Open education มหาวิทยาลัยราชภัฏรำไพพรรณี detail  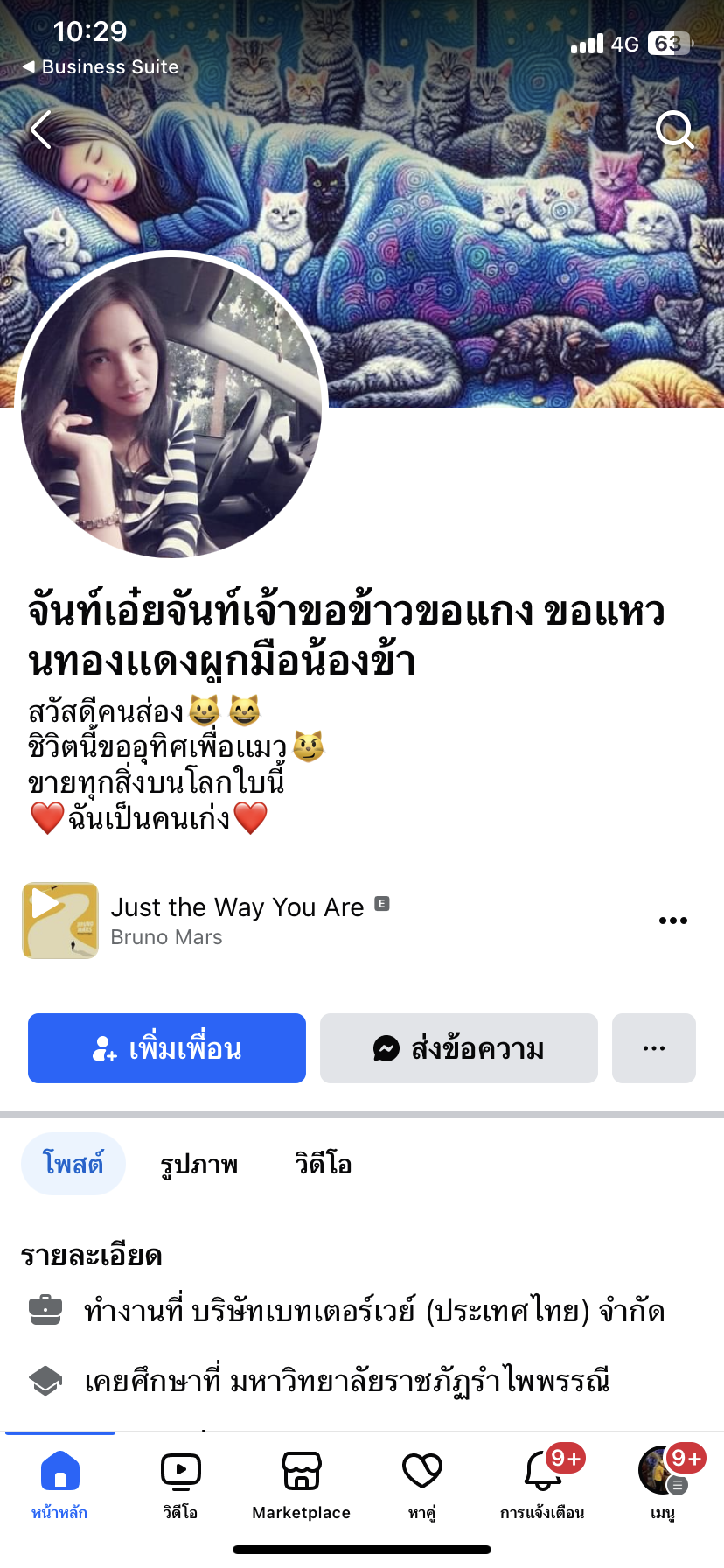[x=346, y=1381]
